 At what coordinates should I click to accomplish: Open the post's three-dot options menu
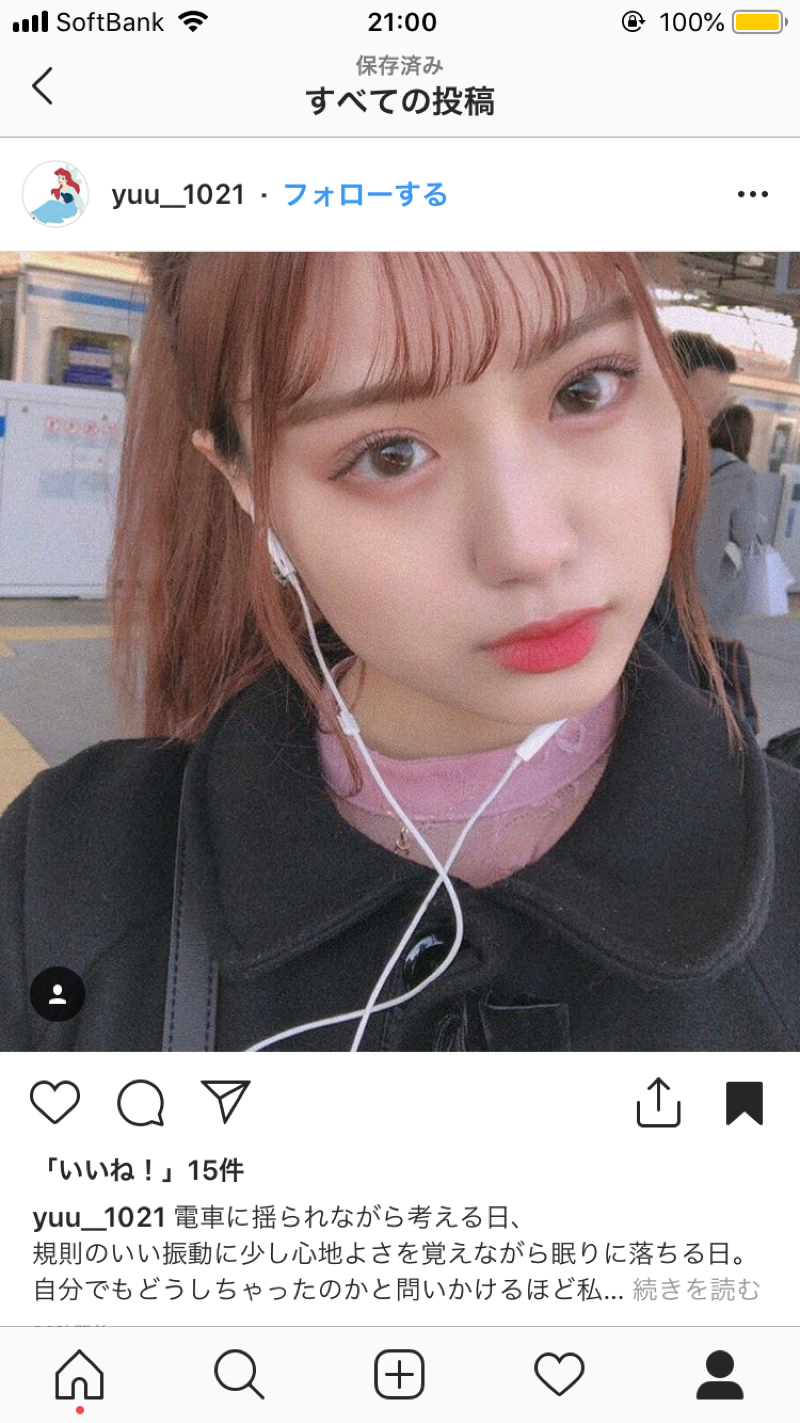752,194
